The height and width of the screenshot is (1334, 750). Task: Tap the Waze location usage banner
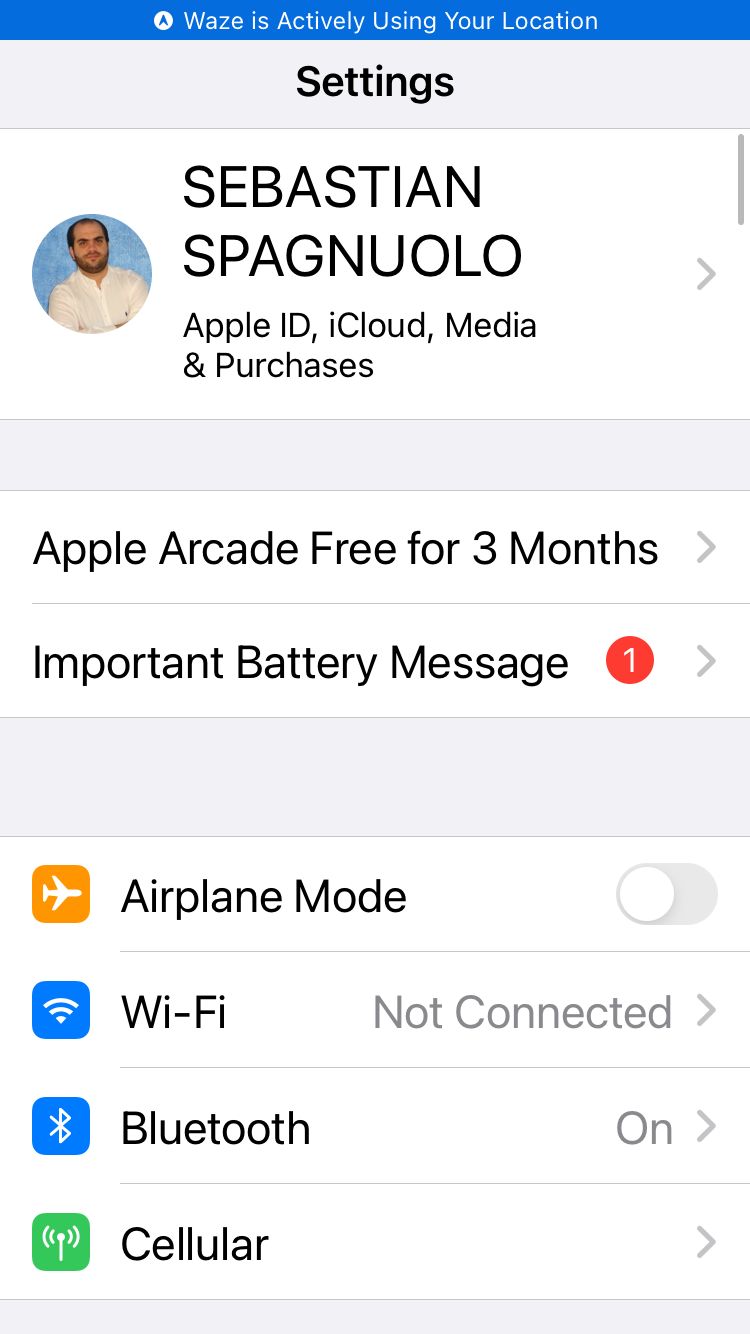pyautogui.click(x=375, y=20)
